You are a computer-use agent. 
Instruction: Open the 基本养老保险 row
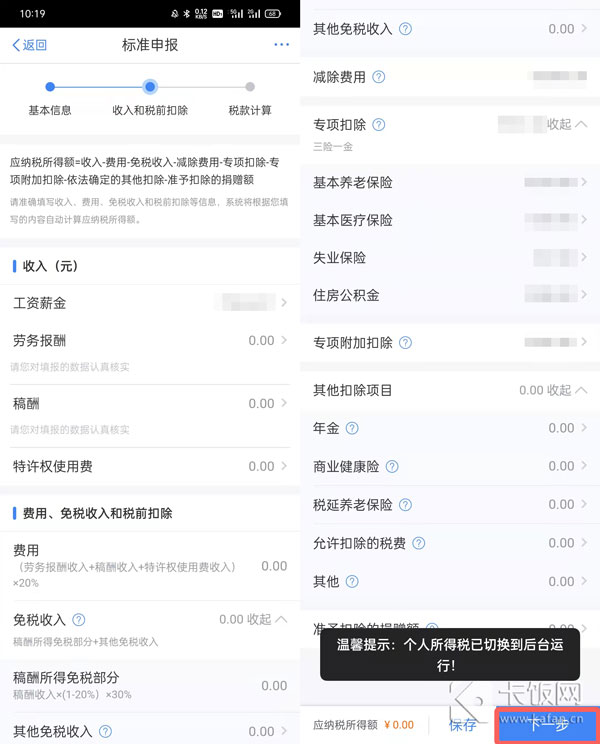tap(450, 183)
